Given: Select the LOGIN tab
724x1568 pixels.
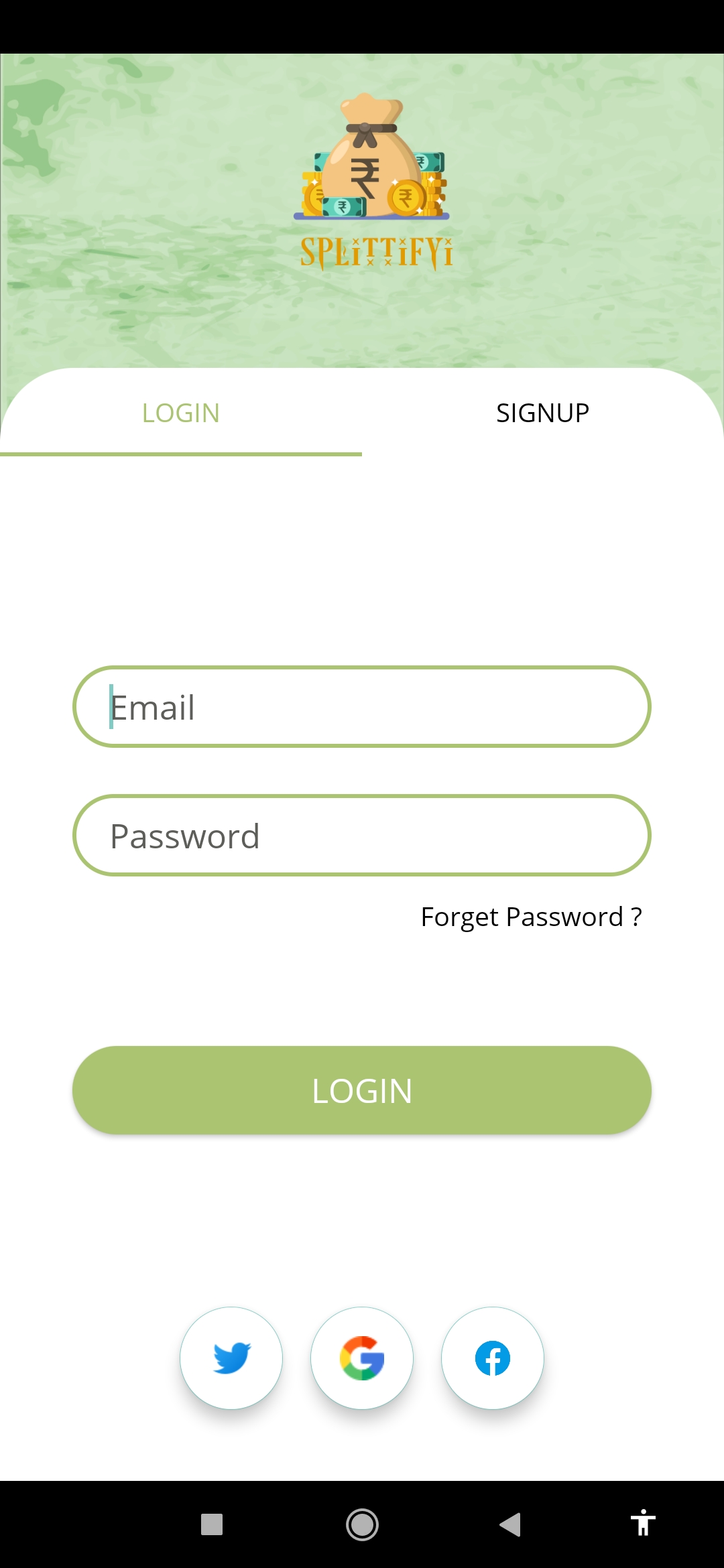Looking at the screenshot, I should click(180, 412).
